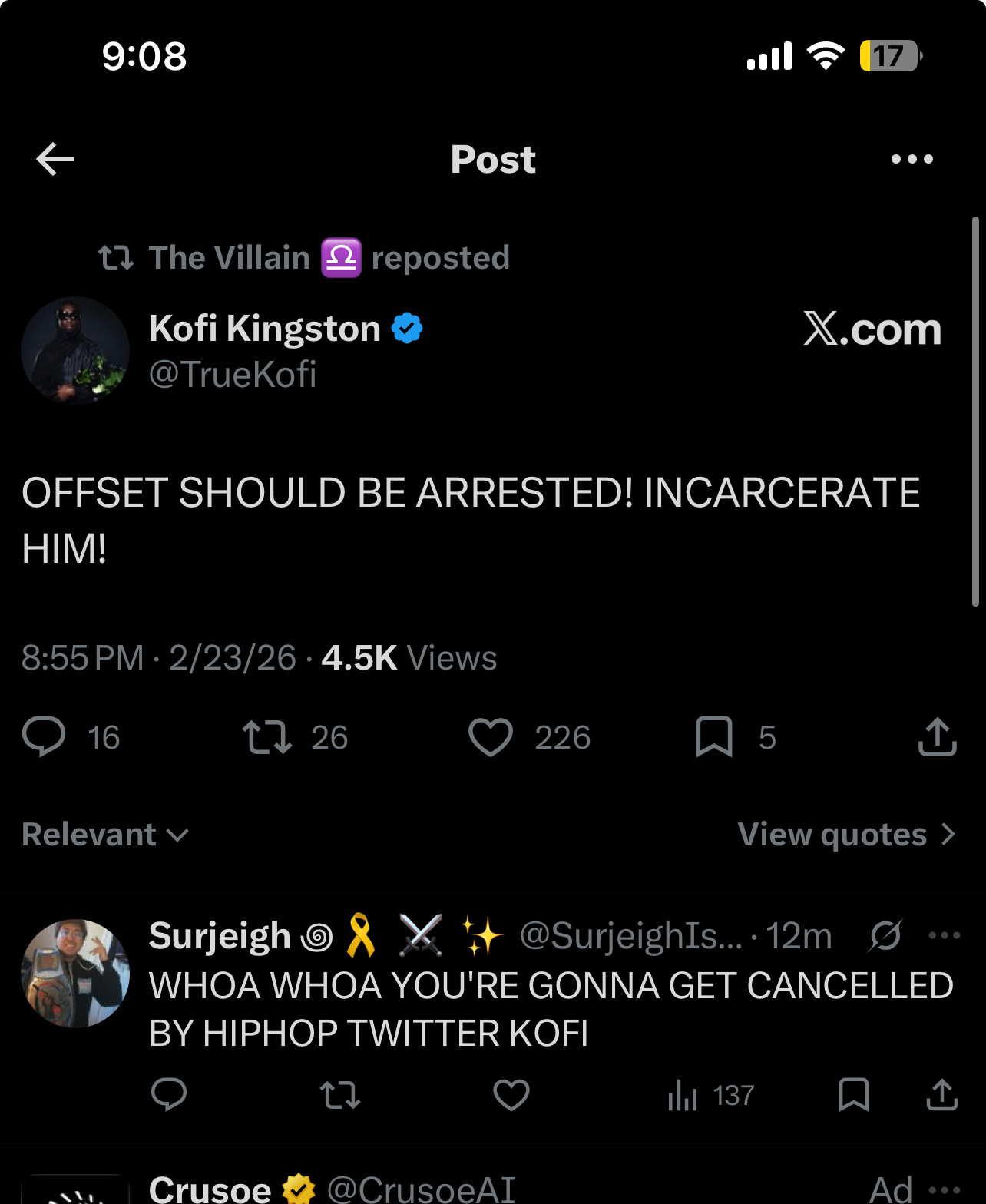Open the Grok icon on Surjeigh's reply
986x1204 pixels.
(x=885, y=936)
